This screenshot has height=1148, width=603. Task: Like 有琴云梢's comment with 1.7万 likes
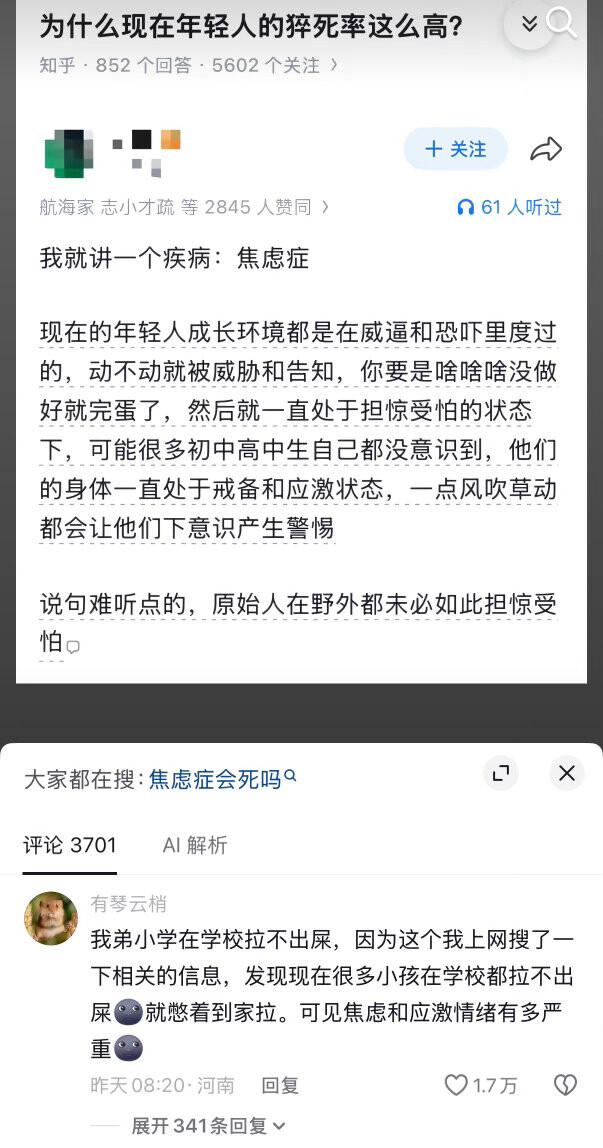(x=481, y=1085)
